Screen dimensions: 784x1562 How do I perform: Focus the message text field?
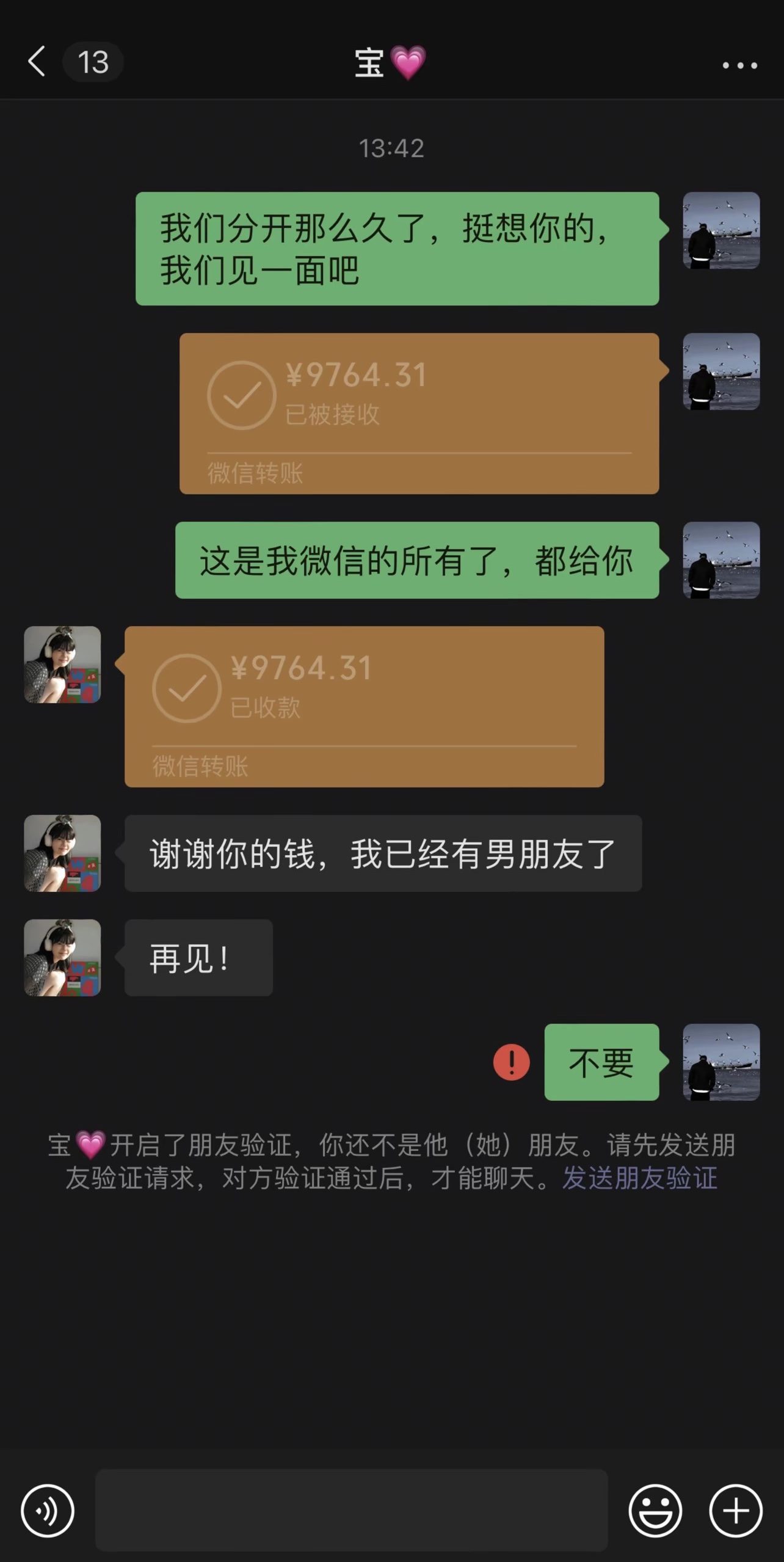tap(351, 1510)
